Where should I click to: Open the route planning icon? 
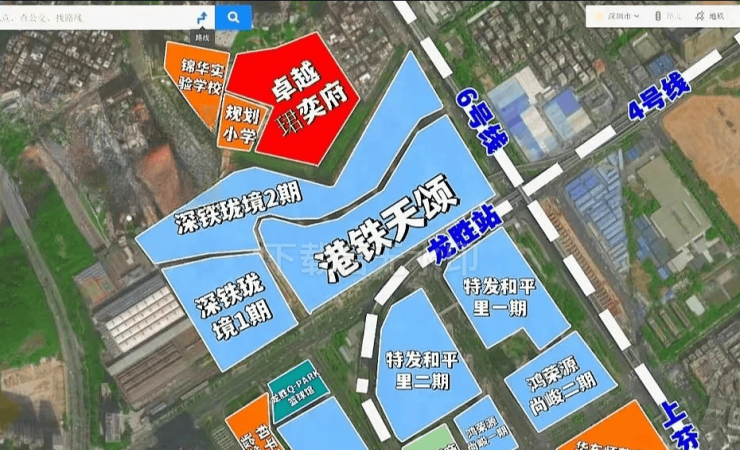[202, 17]
